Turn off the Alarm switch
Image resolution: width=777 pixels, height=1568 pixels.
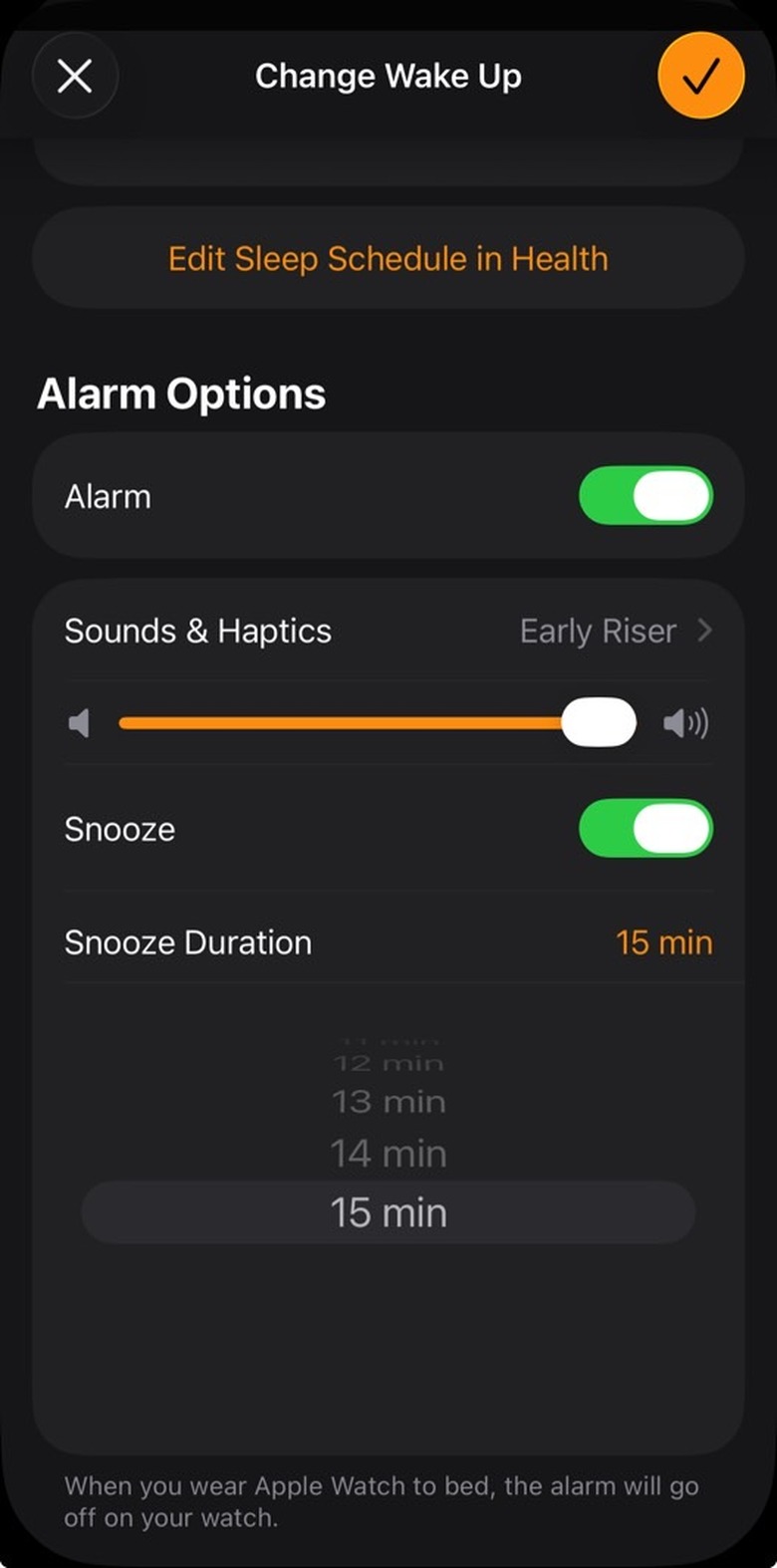tap(646, 496)
